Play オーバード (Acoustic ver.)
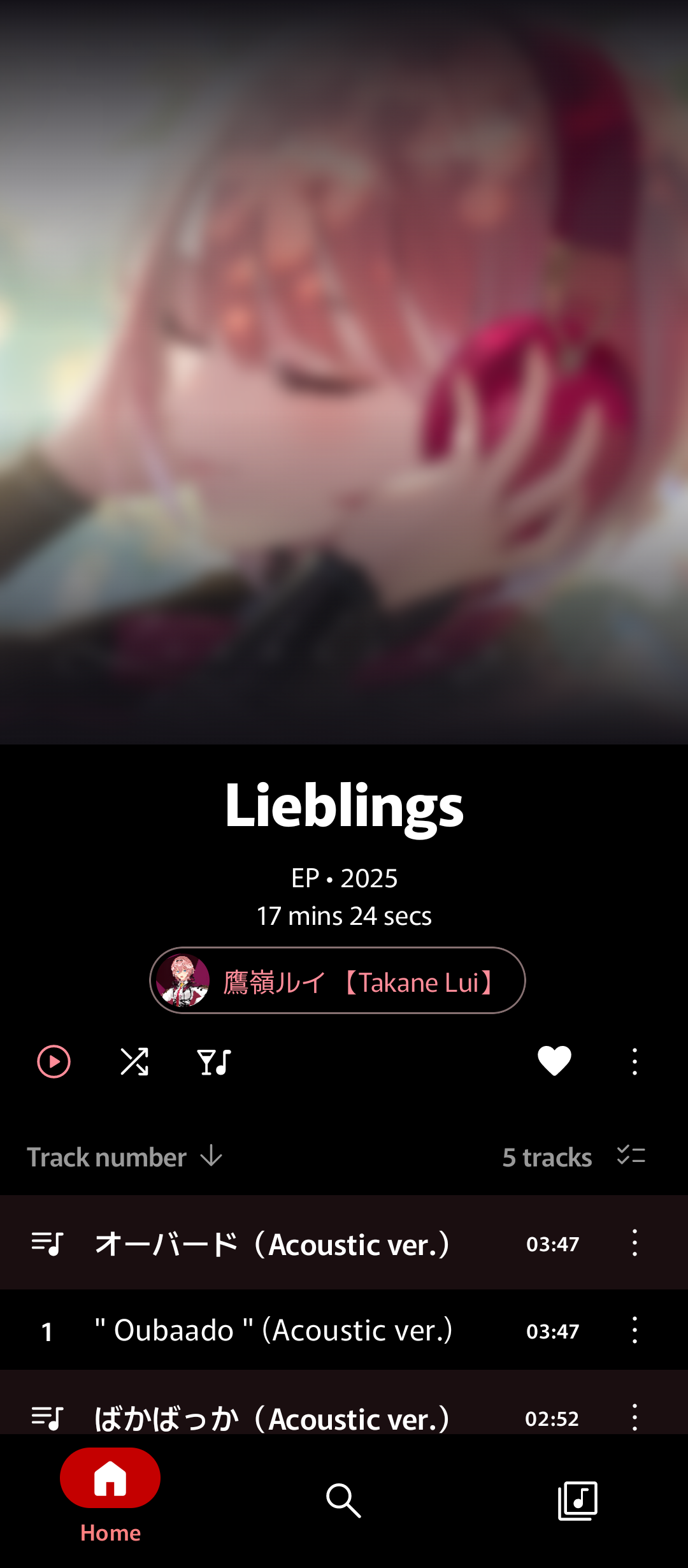 (x=273, y=1244)
